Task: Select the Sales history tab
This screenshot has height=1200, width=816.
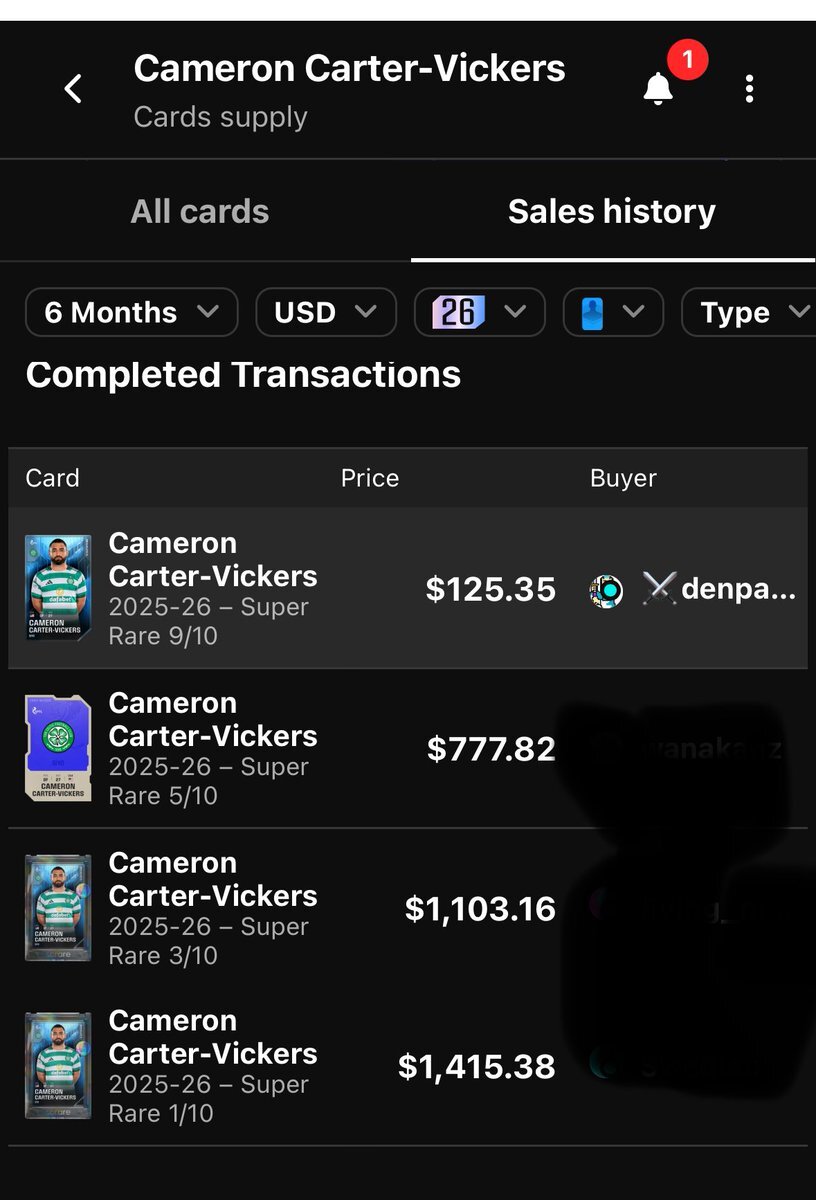Action: coord(612,211)
